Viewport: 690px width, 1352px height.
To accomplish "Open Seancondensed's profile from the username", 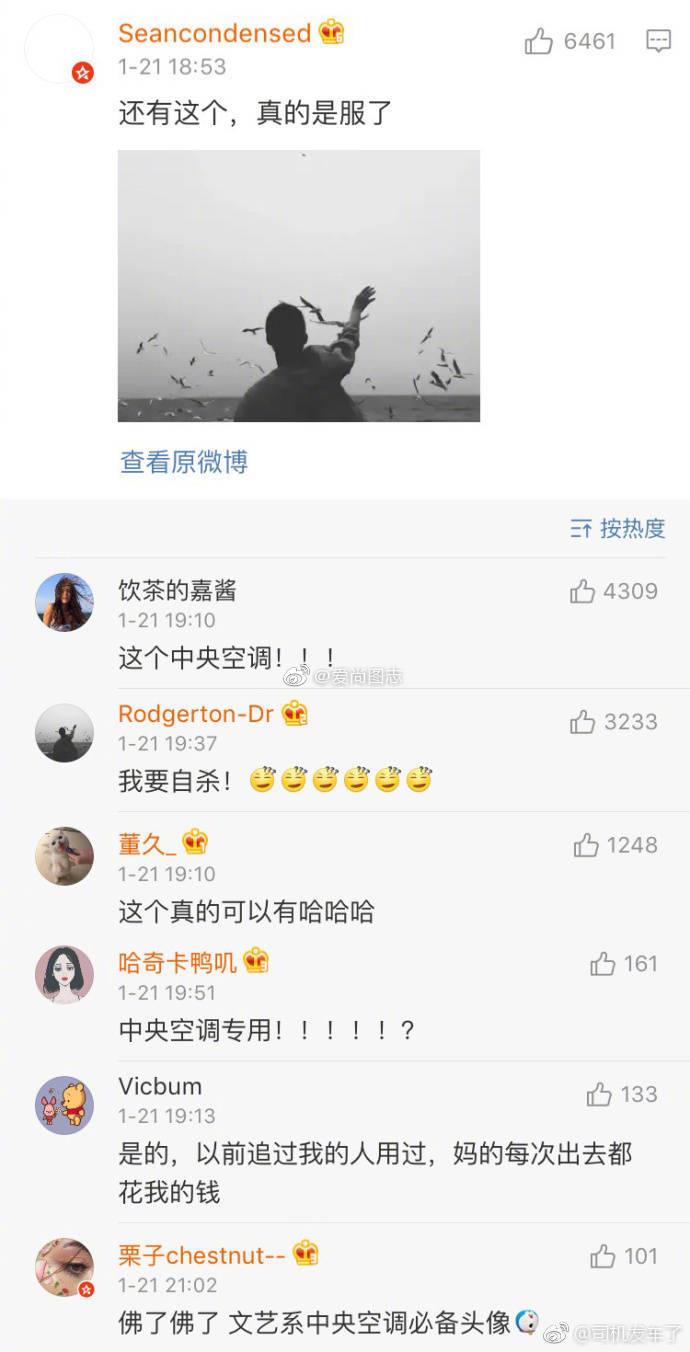I will point(214,33).
